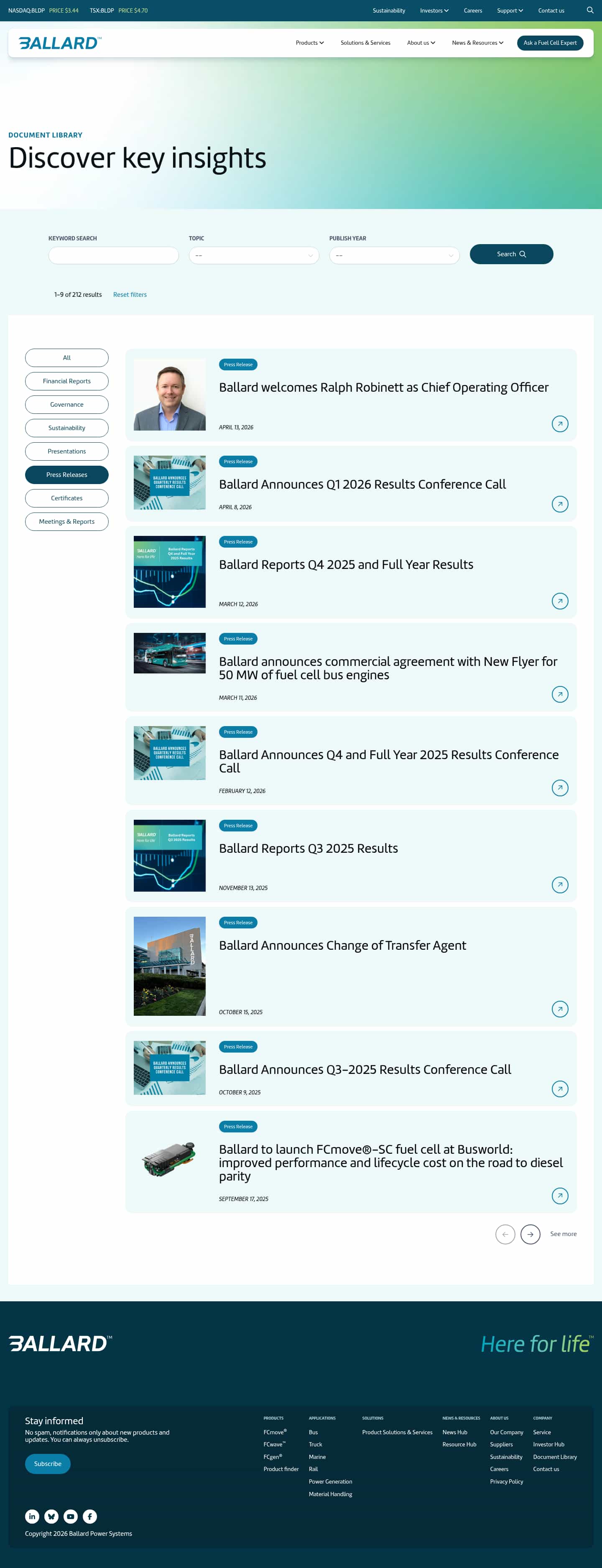Open Ballard Reports Q3 2025 Results
Image resolution: width=602 pixels, height=1568 pixels.
tap(308, 848)
